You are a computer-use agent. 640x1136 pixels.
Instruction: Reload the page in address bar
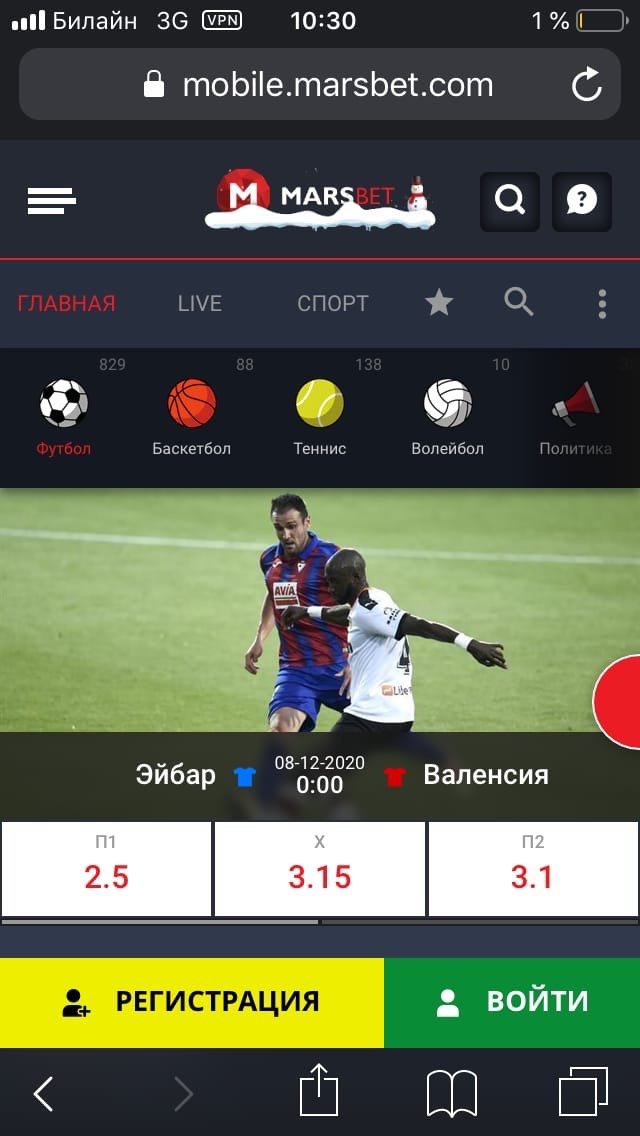(x=587, y=85)
